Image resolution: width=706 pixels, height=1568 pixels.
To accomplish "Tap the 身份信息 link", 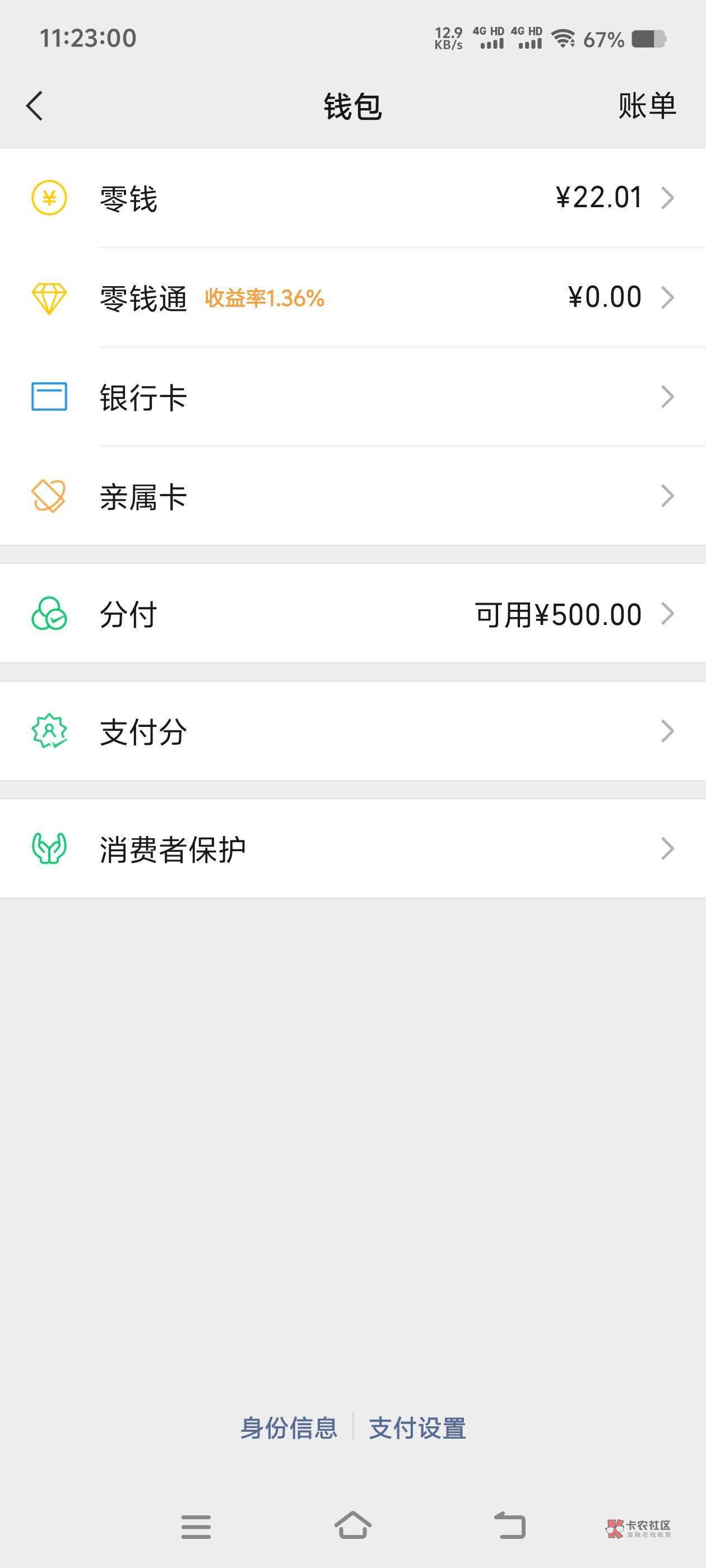I will click(289, 1427).
